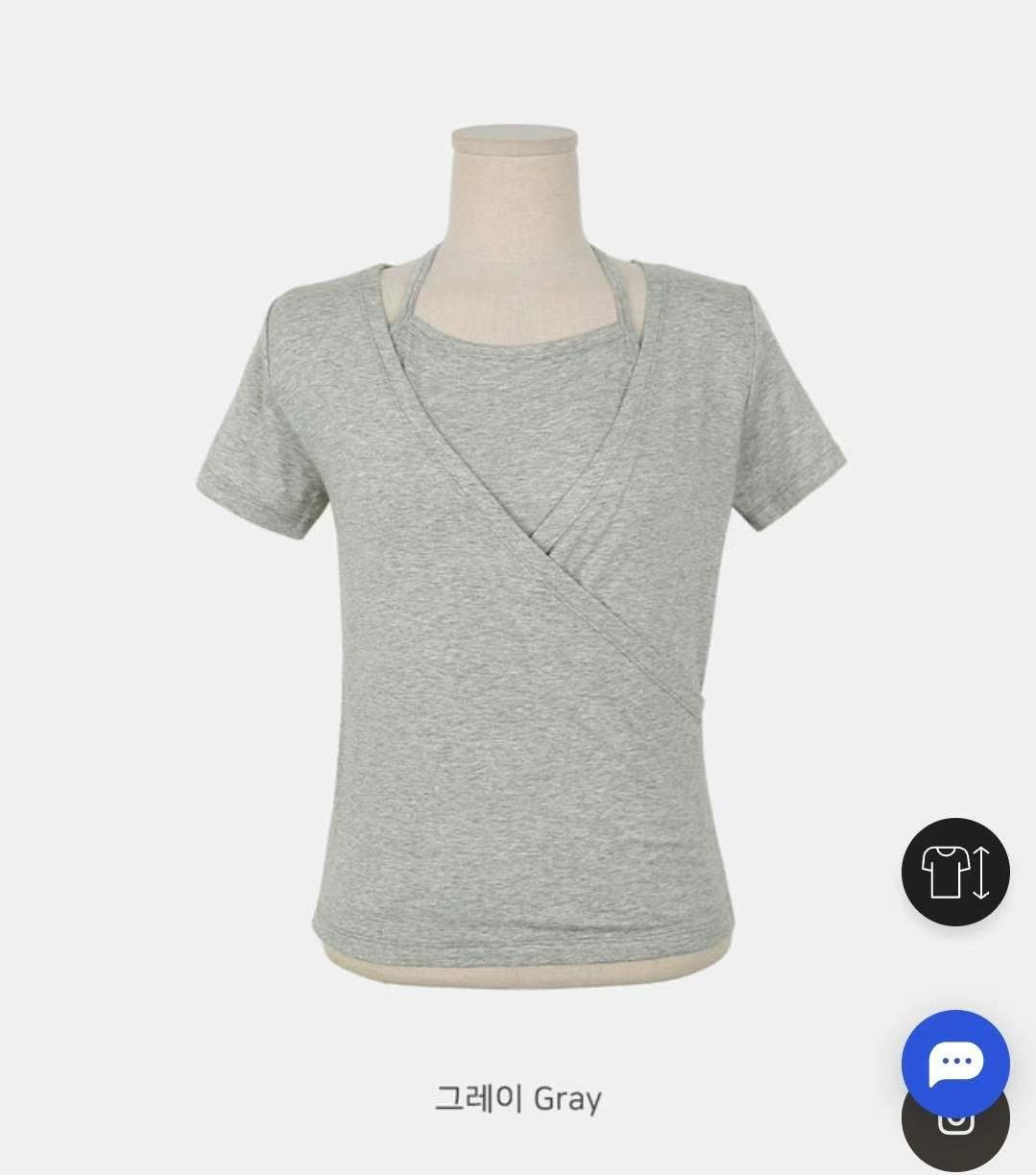This screenshot has height=1175, width=1036.
Task: Open the size guide floating button
Action: tap(954, 872)
